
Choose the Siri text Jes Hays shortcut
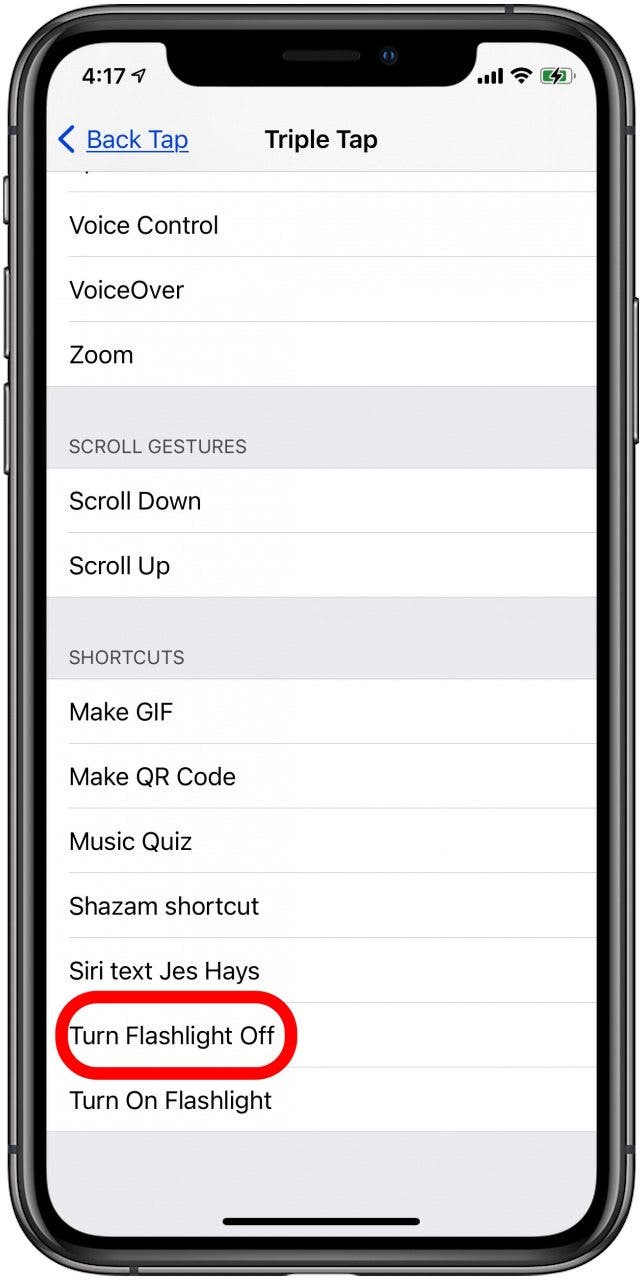coord(164,971)
